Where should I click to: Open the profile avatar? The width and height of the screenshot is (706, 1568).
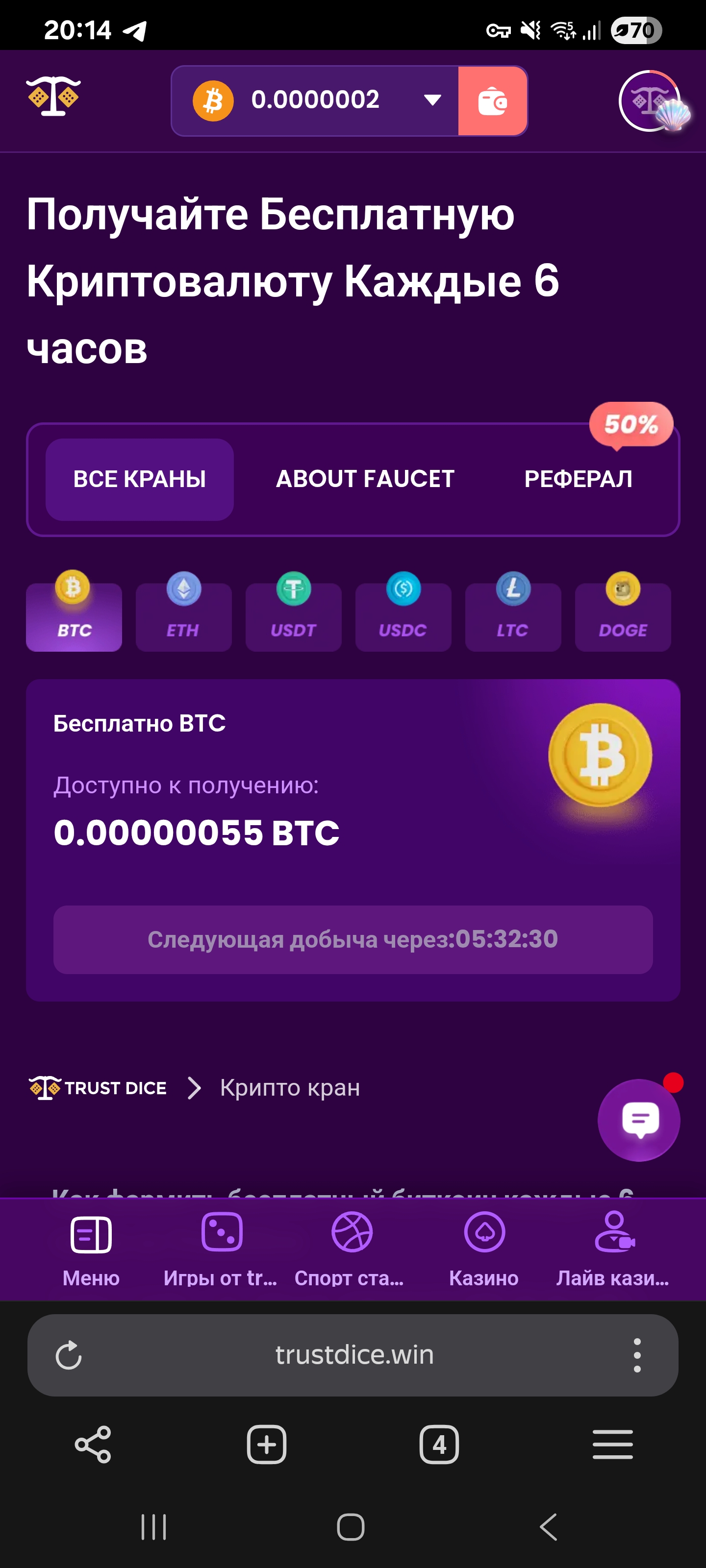[x=650, y=101]
